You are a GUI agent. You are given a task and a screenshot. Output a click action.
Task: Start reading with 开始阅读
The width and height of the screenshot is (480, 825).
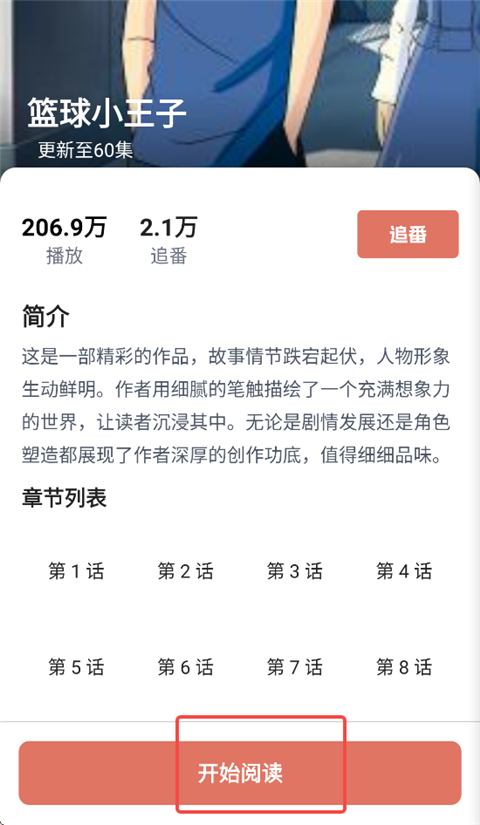point(240,773)
